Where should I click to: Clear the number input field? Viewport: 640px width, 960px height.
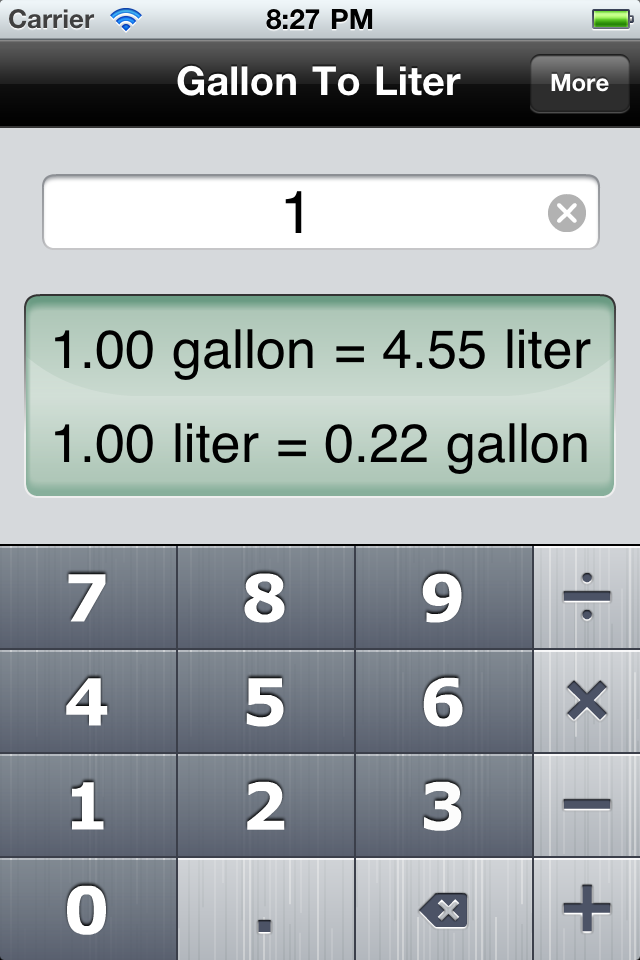(567, 213)
